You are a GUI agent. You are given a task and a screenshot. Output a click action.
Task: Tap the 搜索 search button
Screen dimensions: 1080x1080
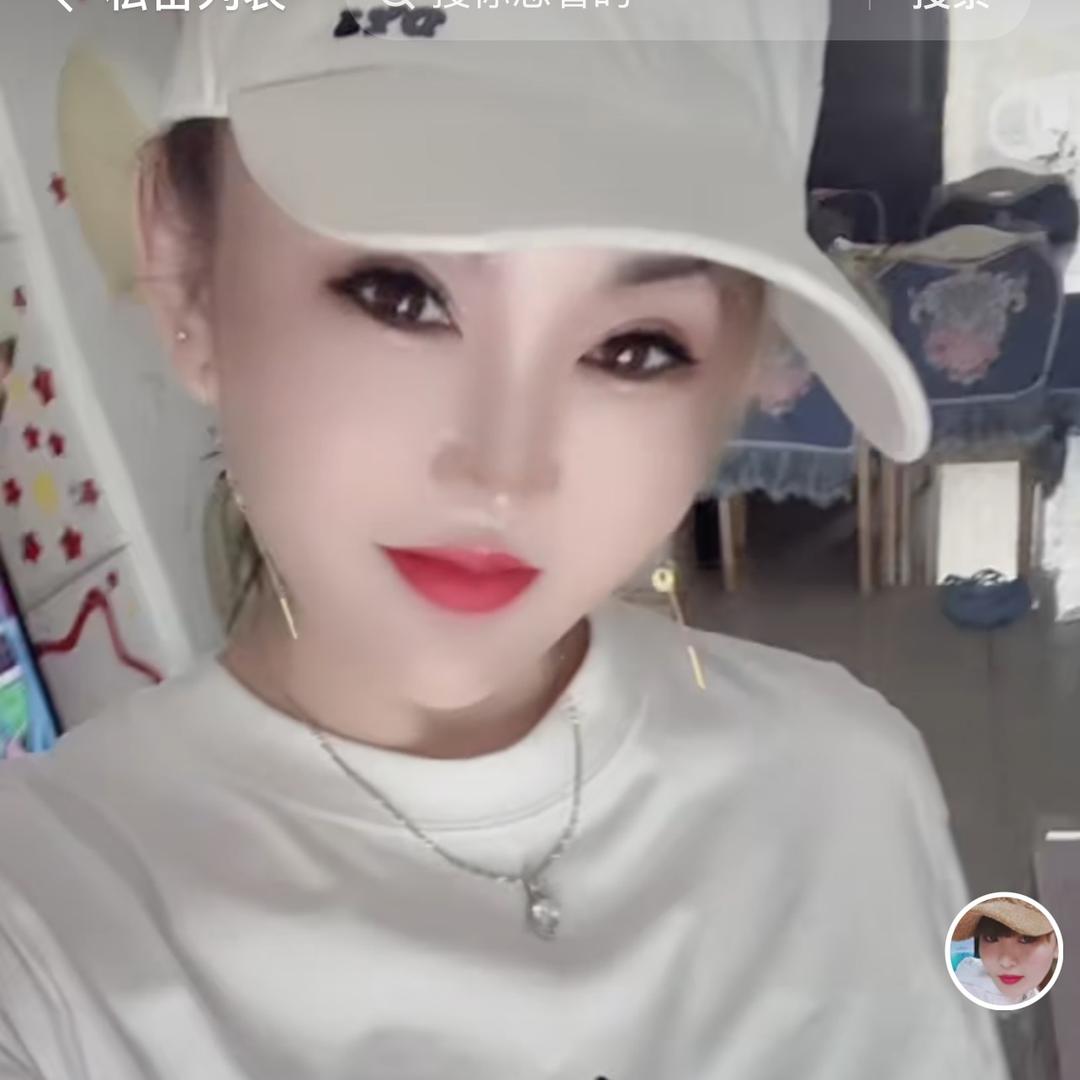950,6
